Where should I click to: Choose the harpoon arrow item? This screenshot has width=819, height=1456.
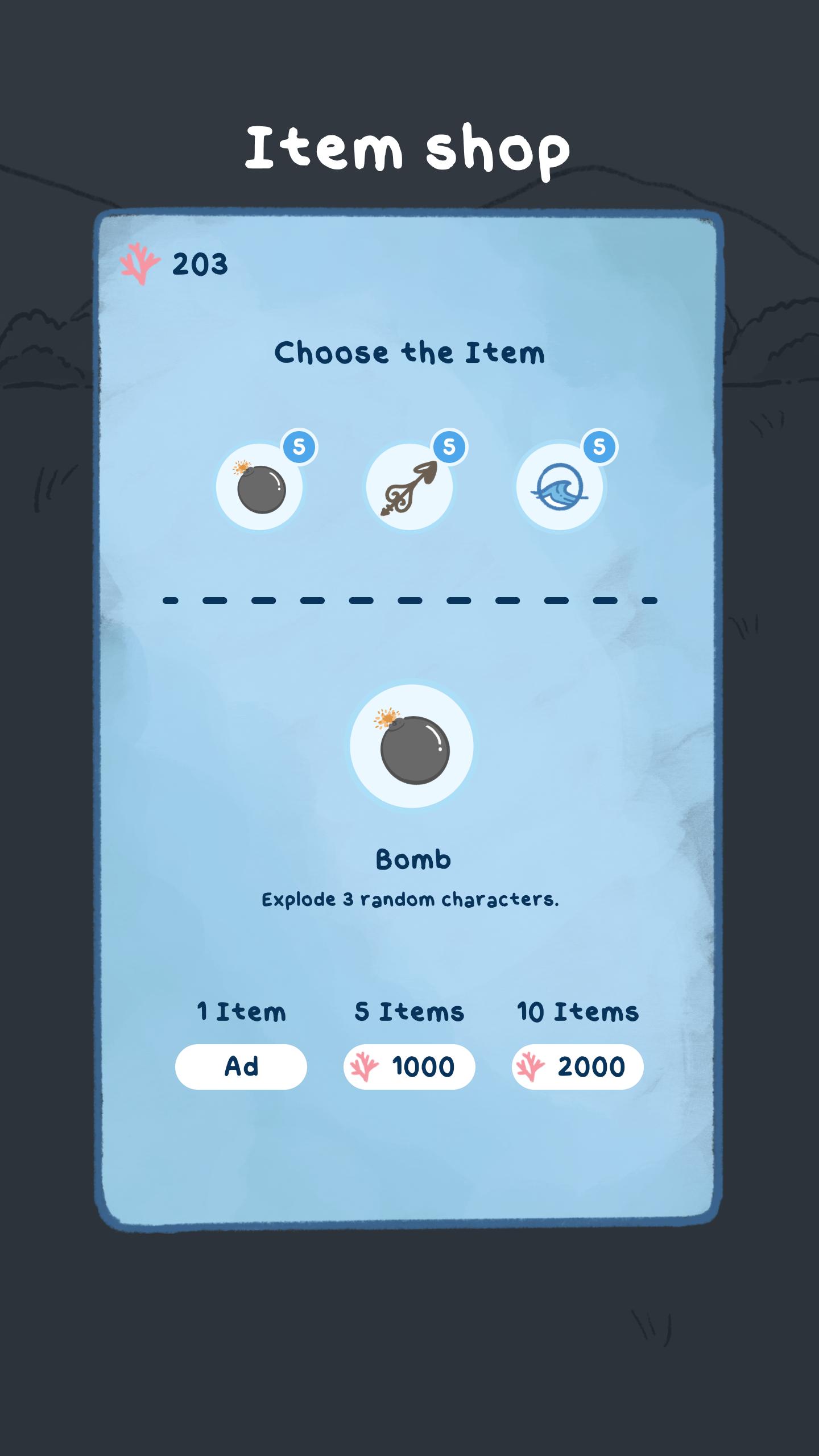[409, 487]
